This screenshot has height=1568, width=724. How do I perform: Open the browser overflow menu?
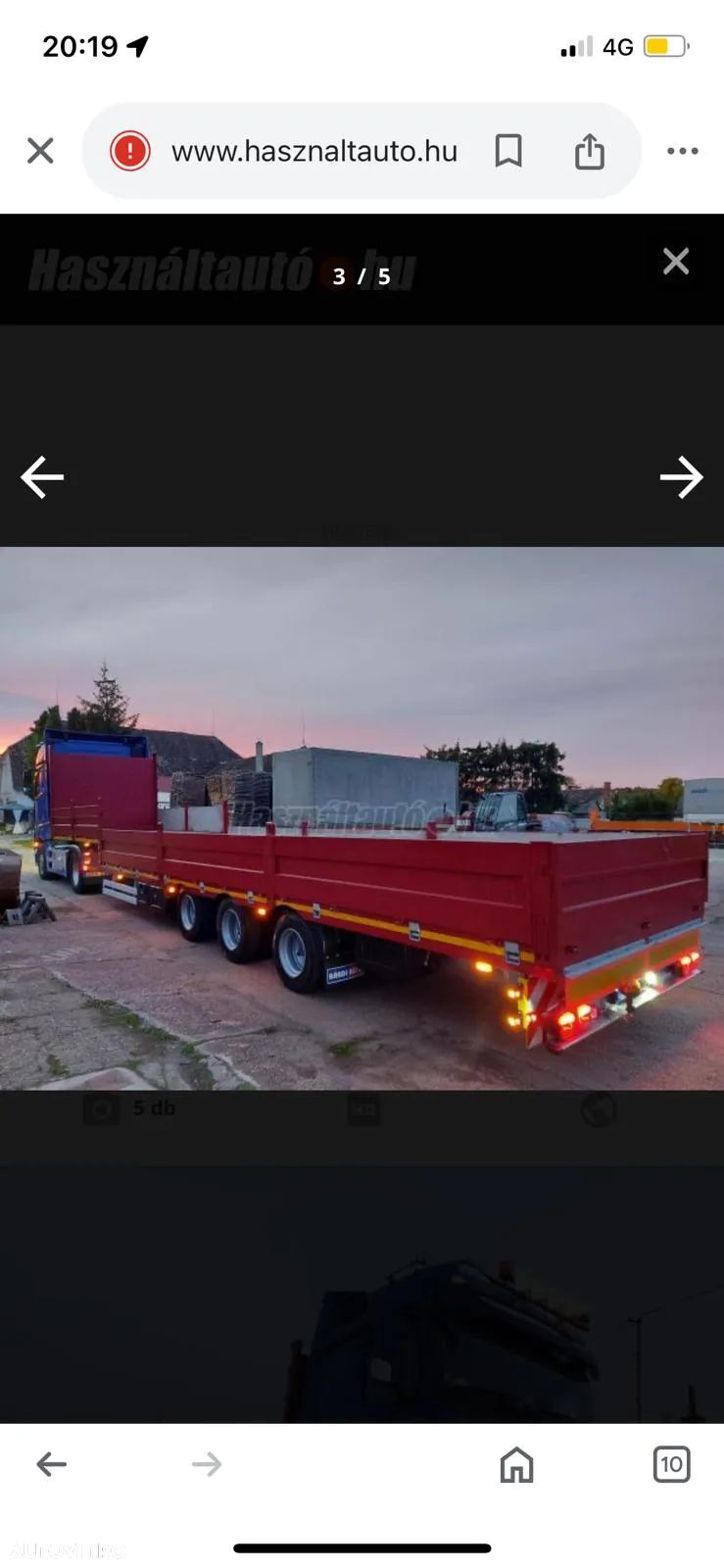[x=682, y=151]
